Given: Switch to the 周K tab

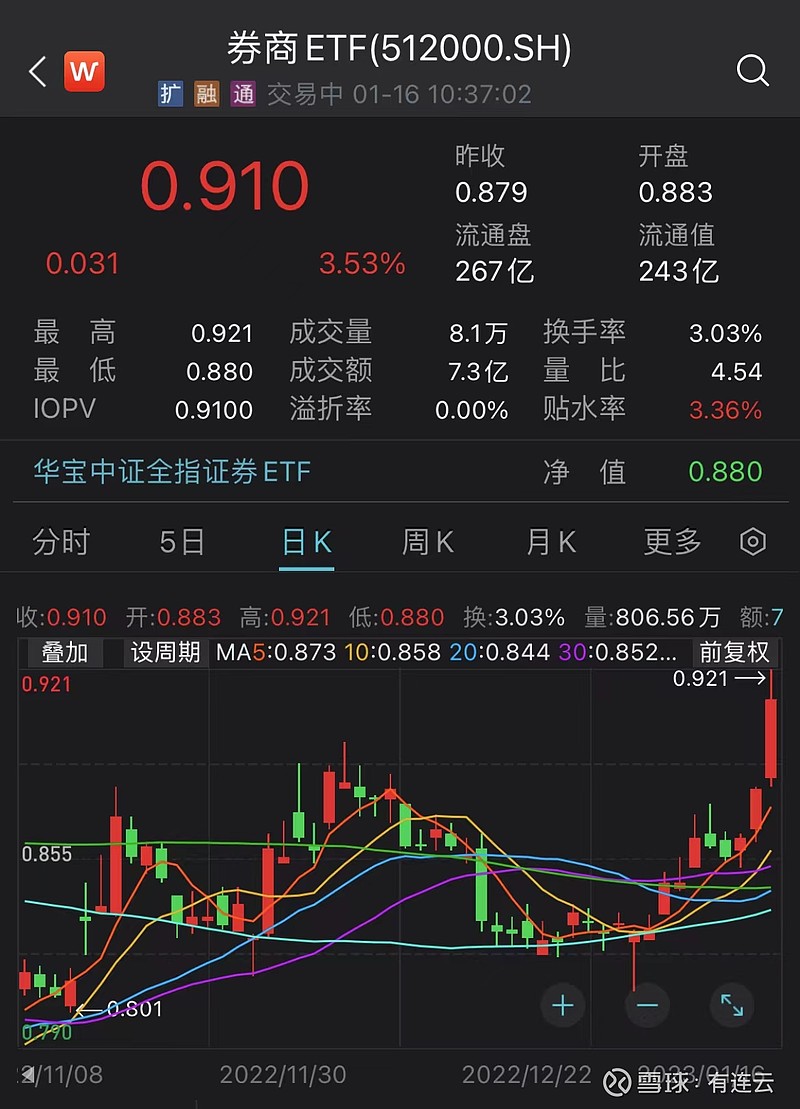Looking at the screenshot, I should pos(427,540).
